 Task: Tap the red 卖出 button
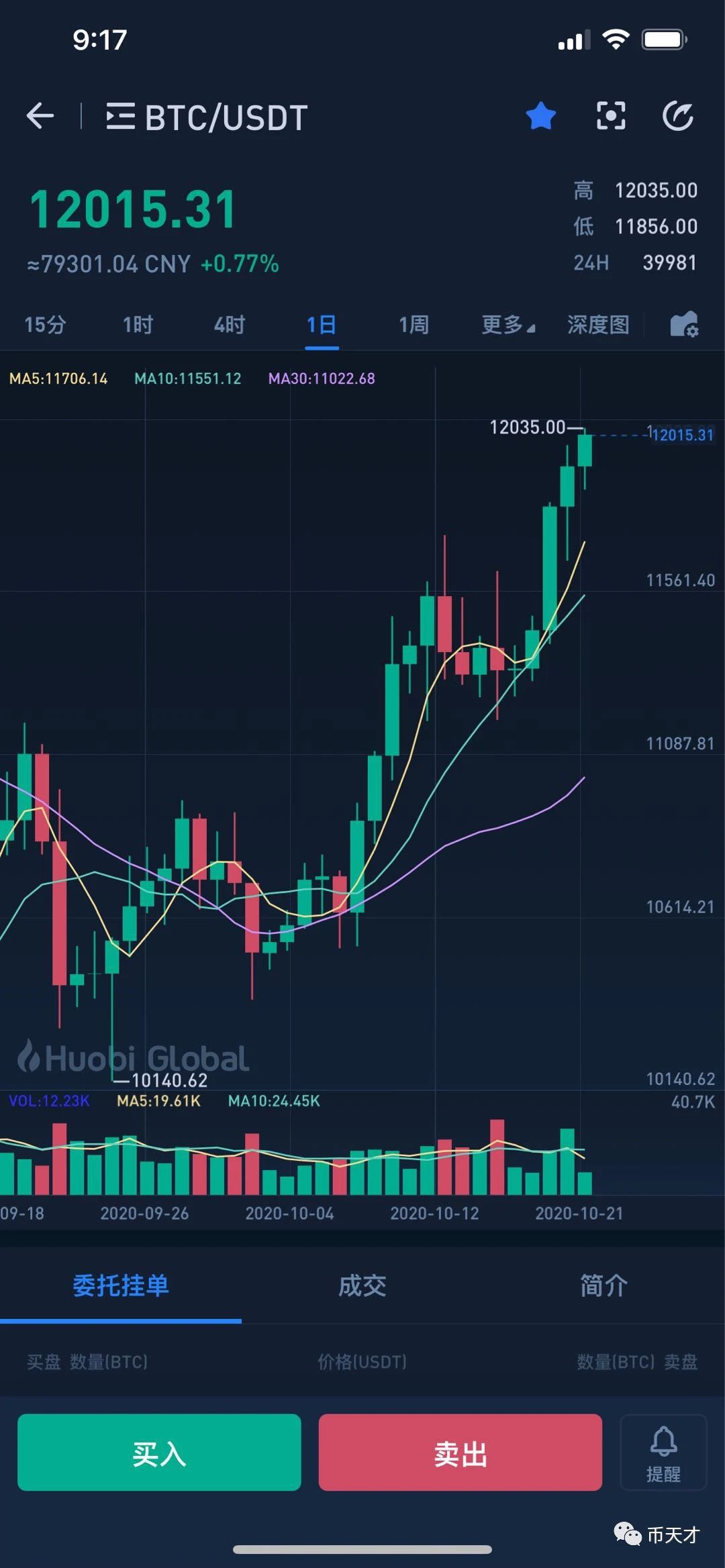(x=461, y=1452)
